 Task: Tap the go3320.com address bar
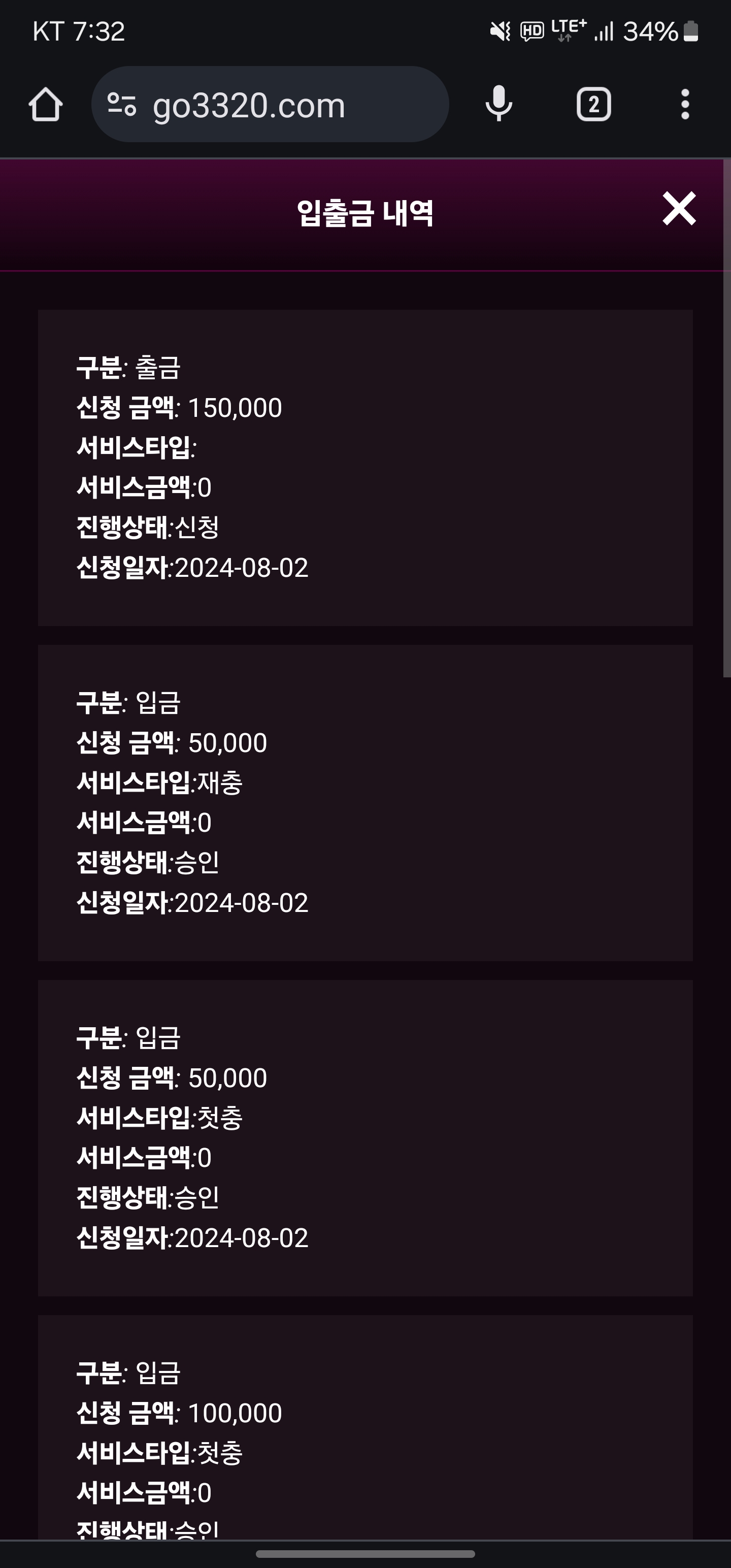pyautogui.click(x=270, y=105)
